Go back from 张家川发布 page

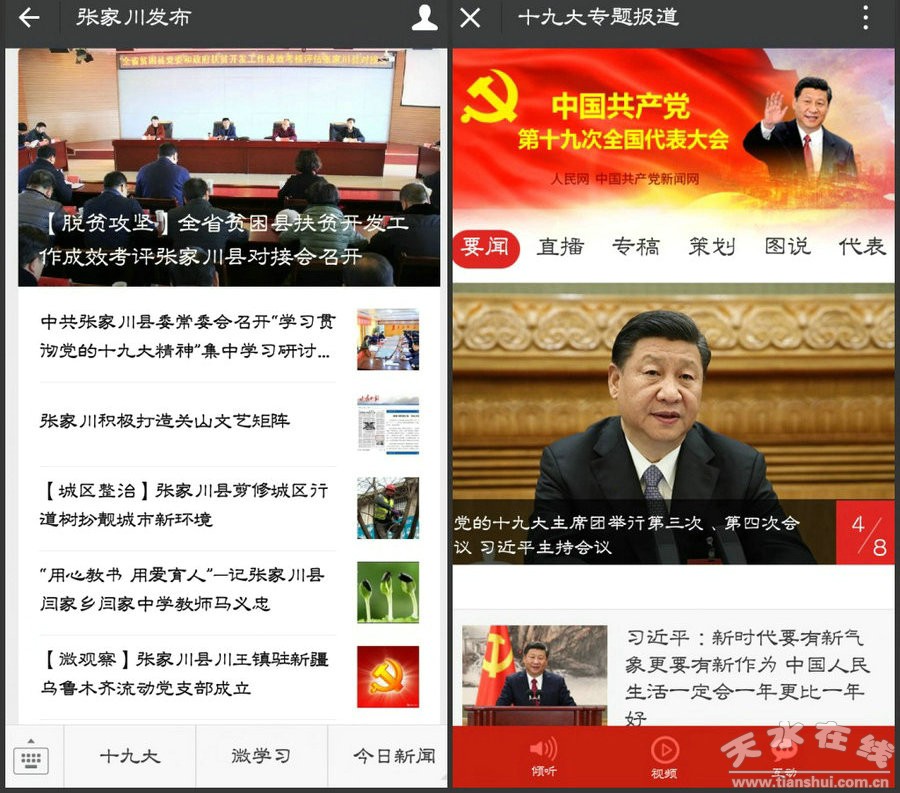(x=29, y=18)
